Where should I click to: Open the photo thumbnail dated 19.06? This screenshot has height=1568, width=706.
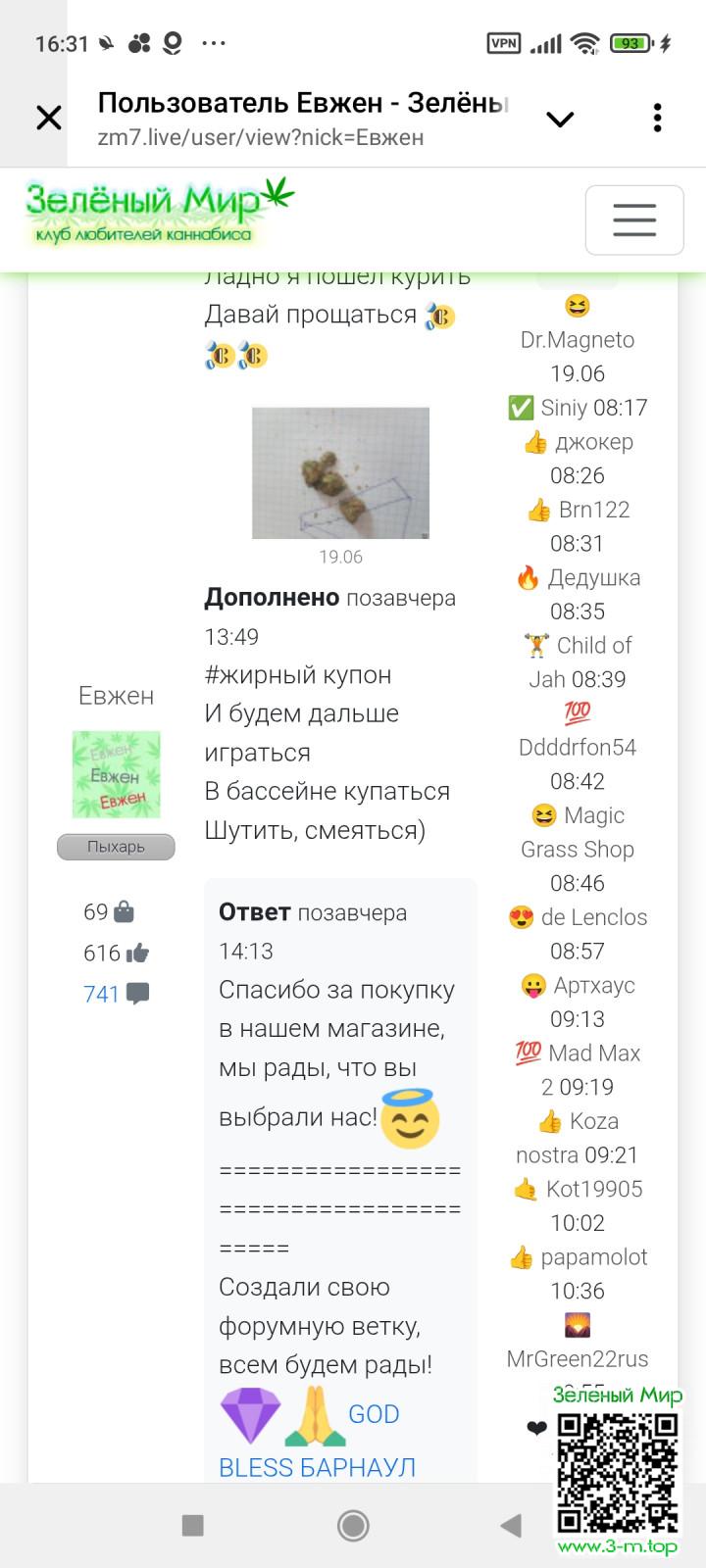(x=340, y=473)
